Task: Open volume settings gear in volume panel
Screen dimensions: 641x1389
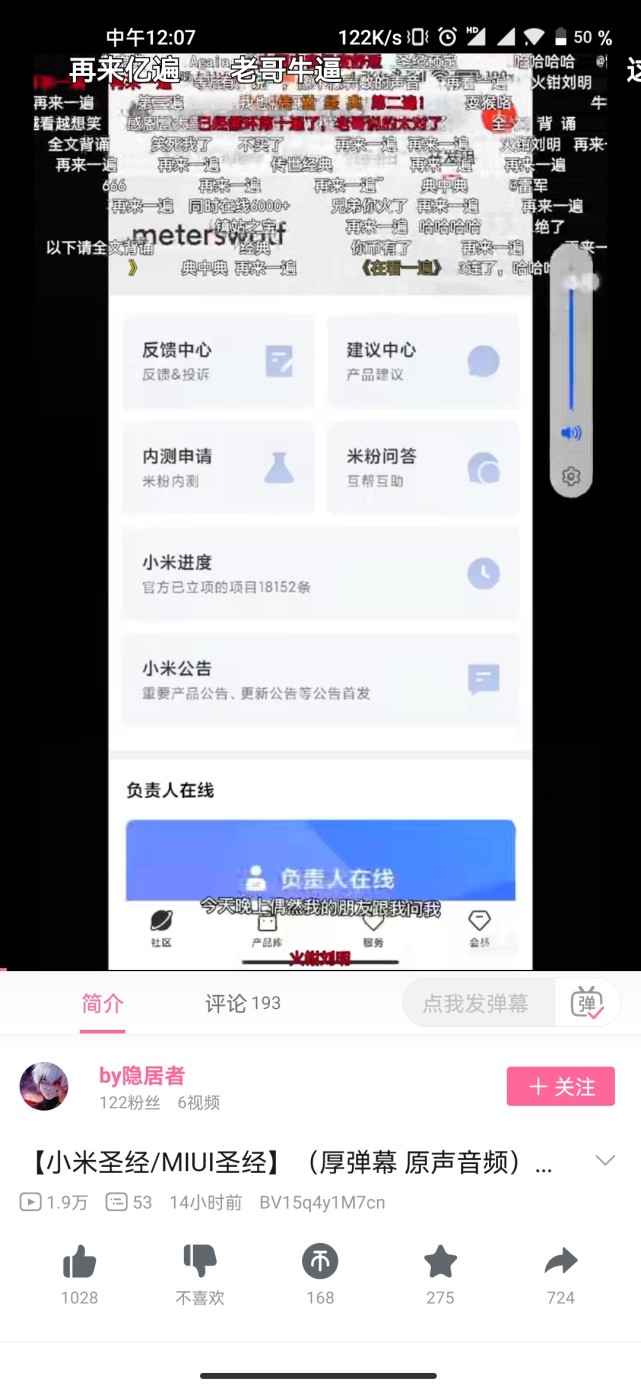Action: (571, 477)
